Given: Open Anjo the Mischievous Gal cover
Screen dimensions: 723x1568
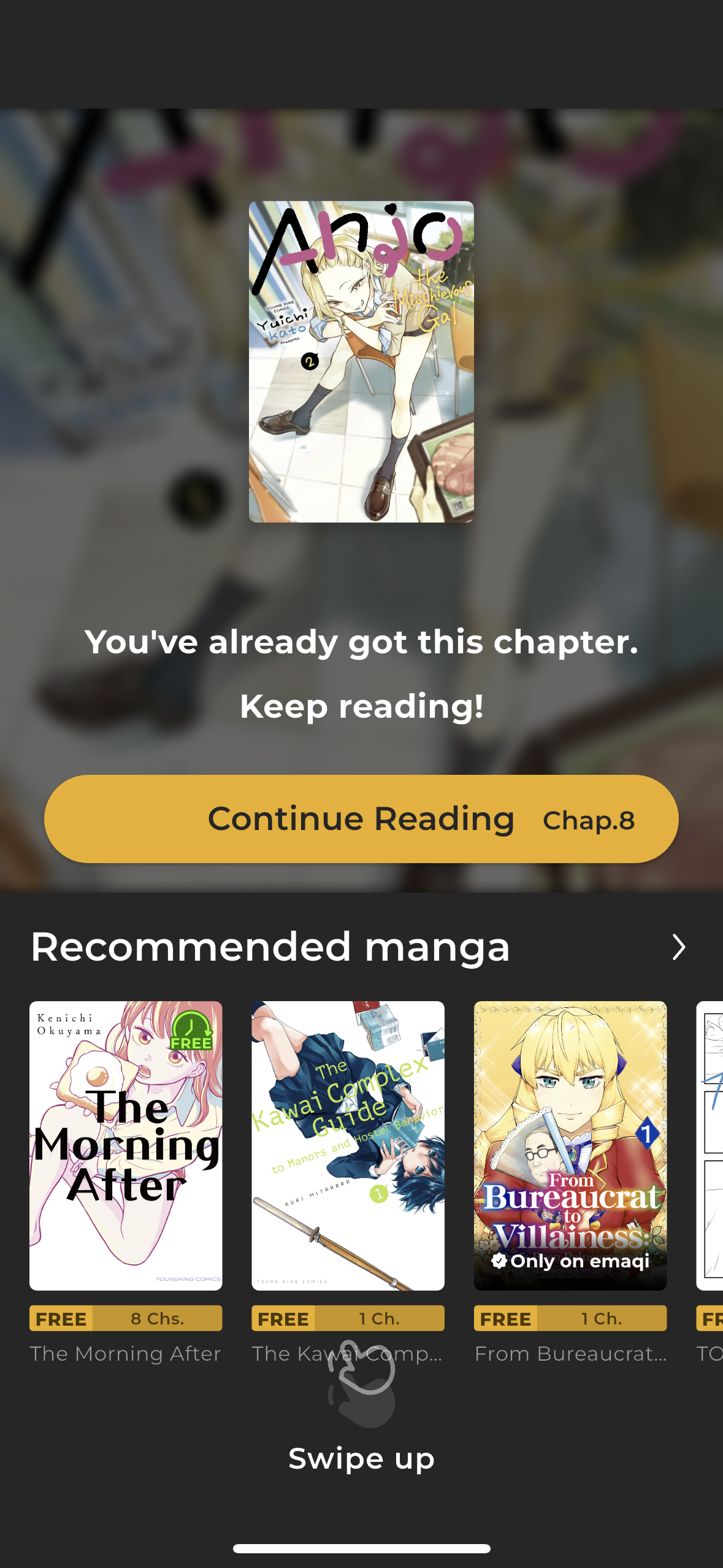Looking at the screenshot, I should click(x=361, y=362).
